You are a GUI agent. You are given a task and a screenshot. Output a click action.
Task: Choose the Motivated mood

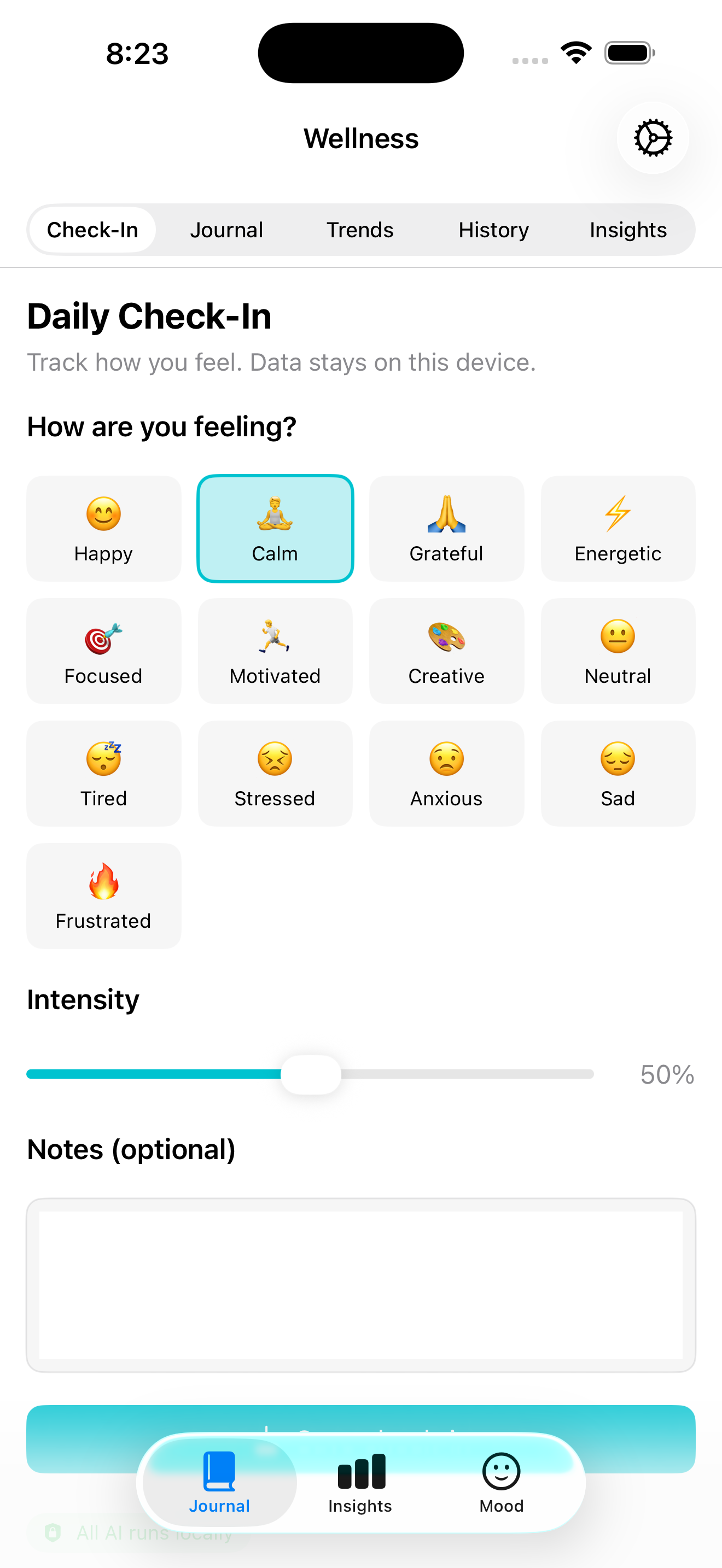[x=275, y=651]
